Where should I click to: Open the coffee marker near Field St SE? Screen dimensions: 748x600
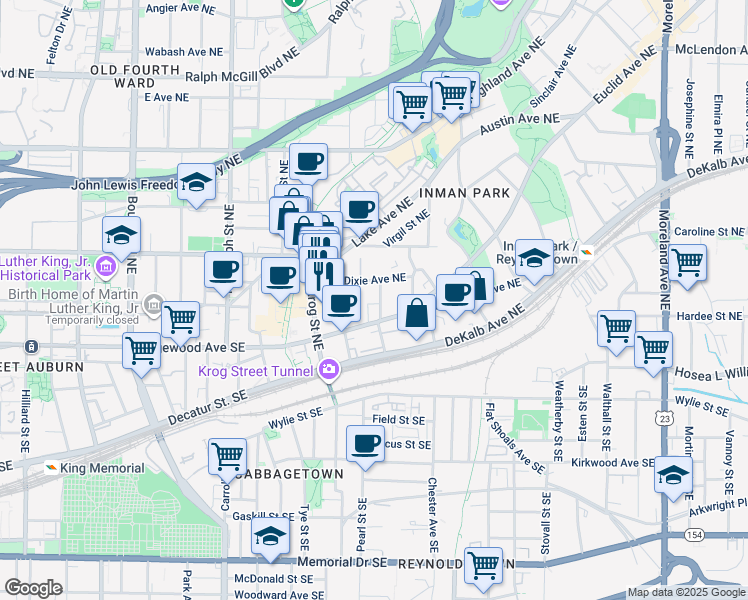[365, 445]
